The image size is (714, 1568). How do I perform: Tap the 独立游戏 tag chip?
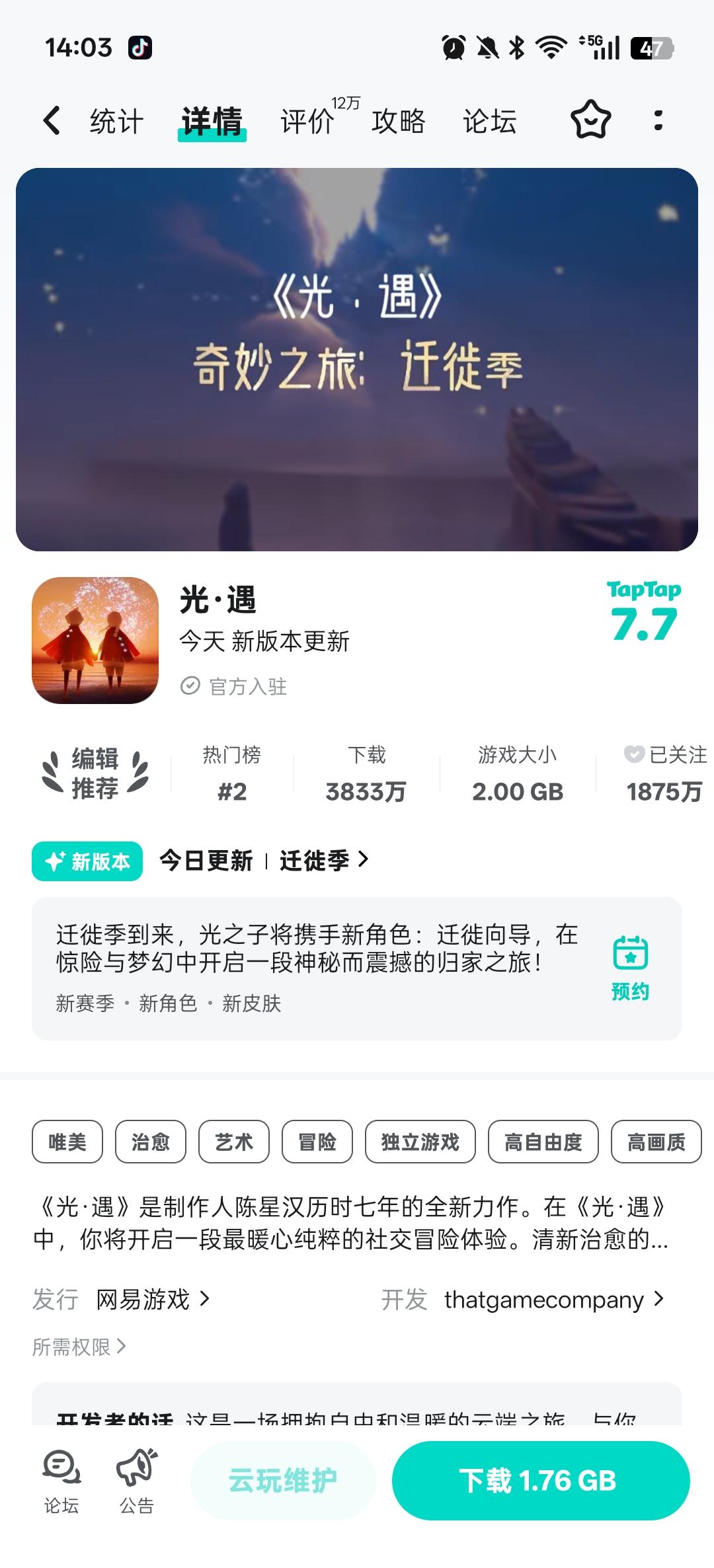(419, 1141)
